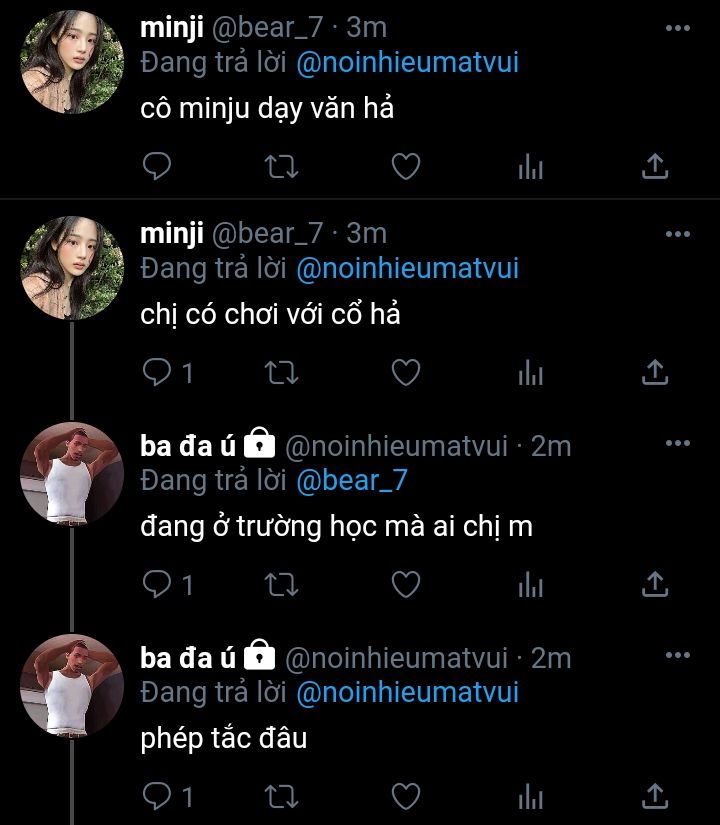This screenshot has width=720, height=825.
Task: Open @noinhieumatvui link in "cô minju dạy văn hả" tweet
Action: [407, 63]
